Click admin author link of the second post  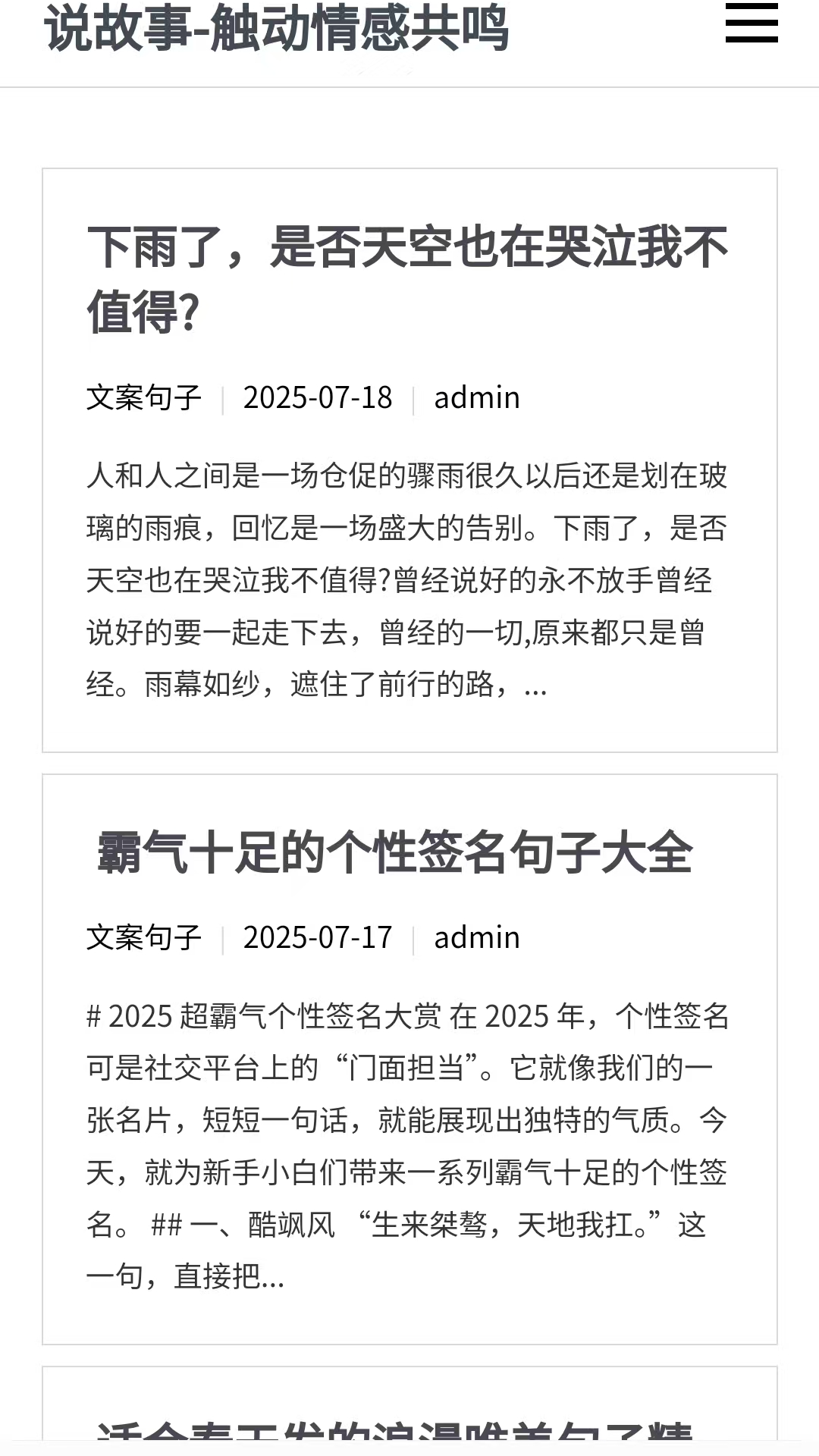(475, 937)
